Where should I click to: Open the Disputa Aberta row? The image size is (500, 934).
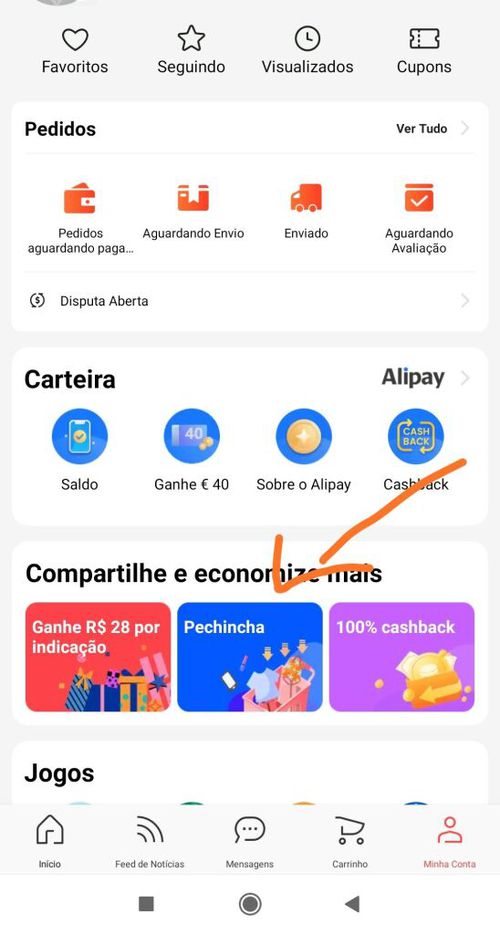point(249,301)
